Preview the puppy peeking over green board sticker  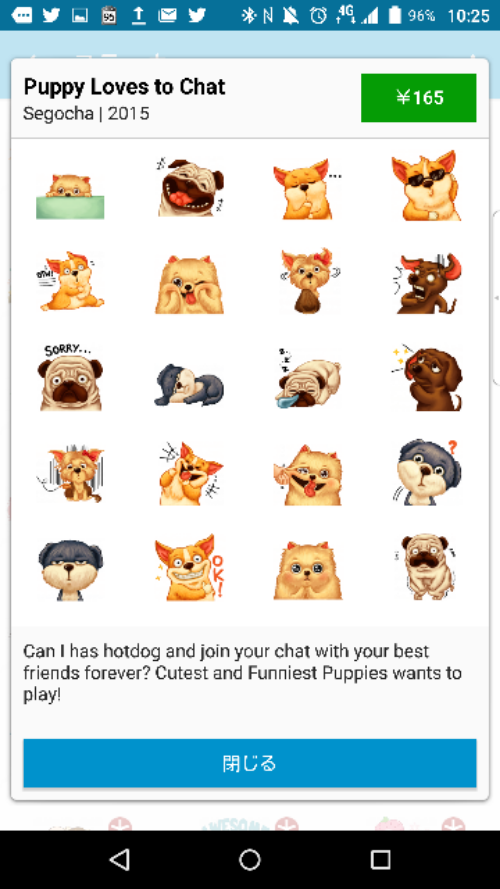[x=70, y=196]
